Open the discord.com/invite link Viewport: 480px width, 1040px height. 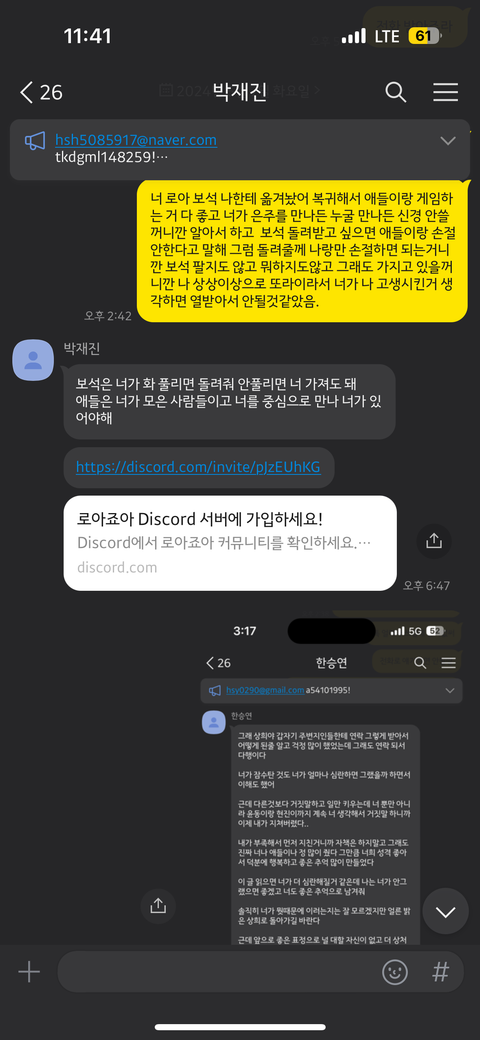click(198, 467)
